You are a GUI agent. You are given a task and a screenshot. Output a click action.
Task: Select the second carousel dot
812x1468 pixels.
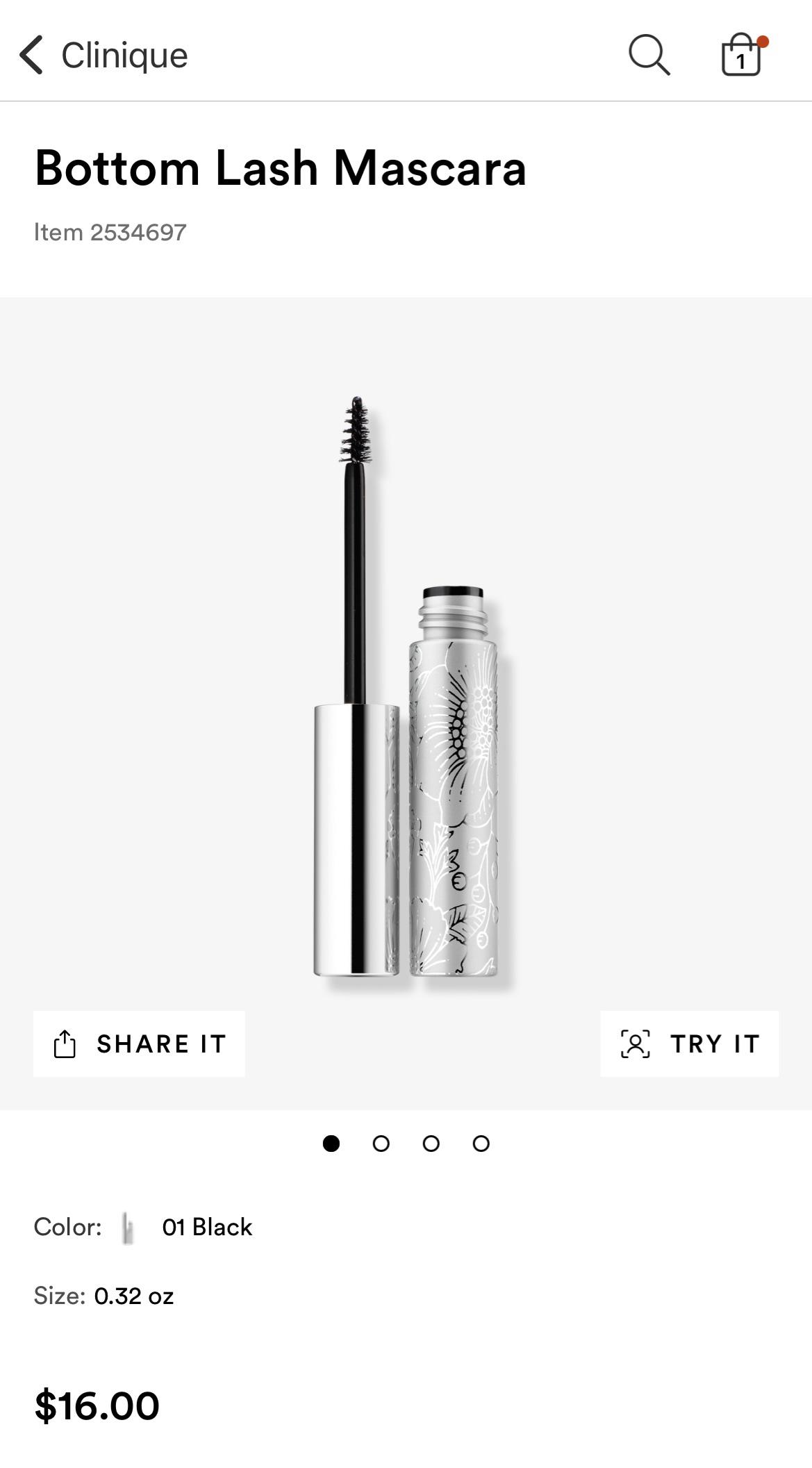[381, 1144]
